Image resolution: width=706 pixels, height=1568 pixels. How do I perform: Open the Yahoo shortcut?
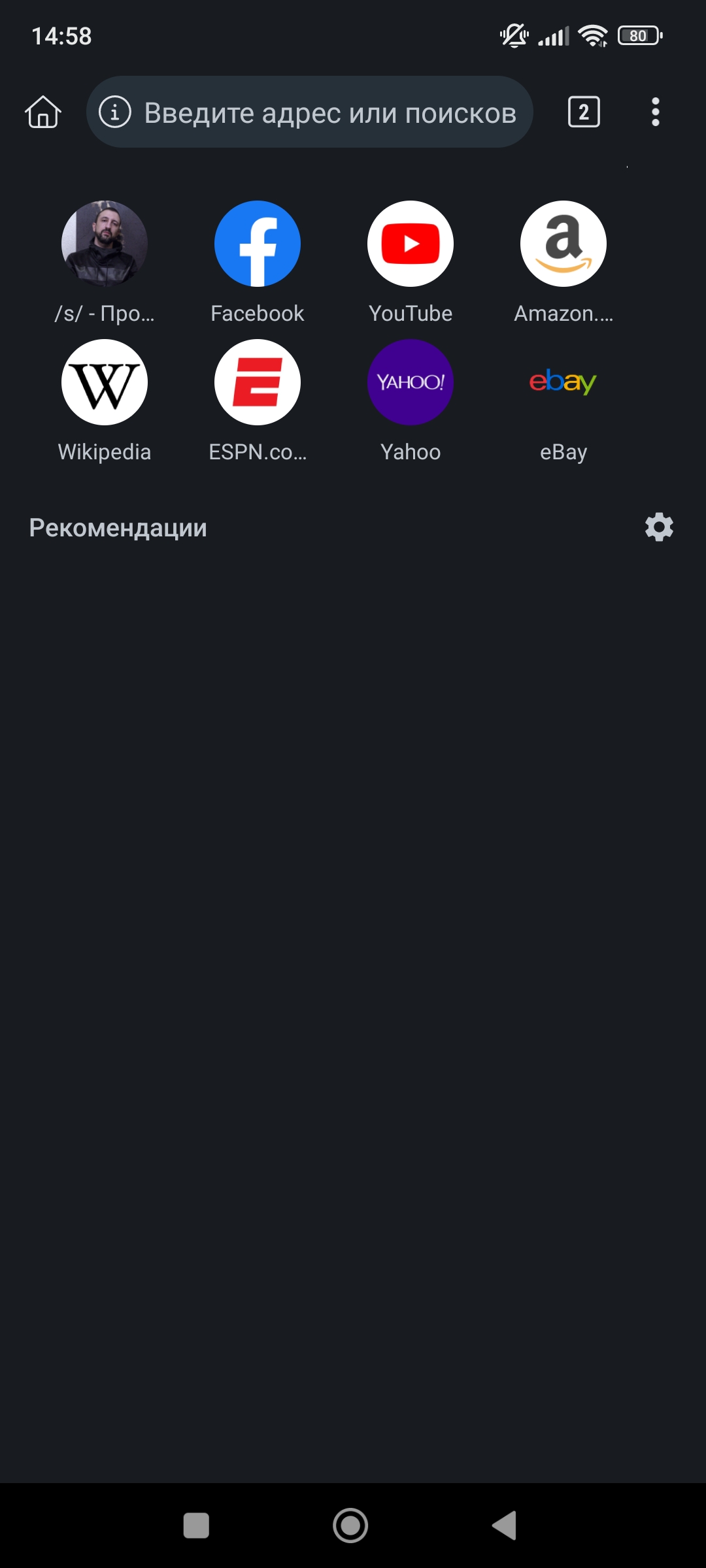pyautogui.click(x=411, y=382)
